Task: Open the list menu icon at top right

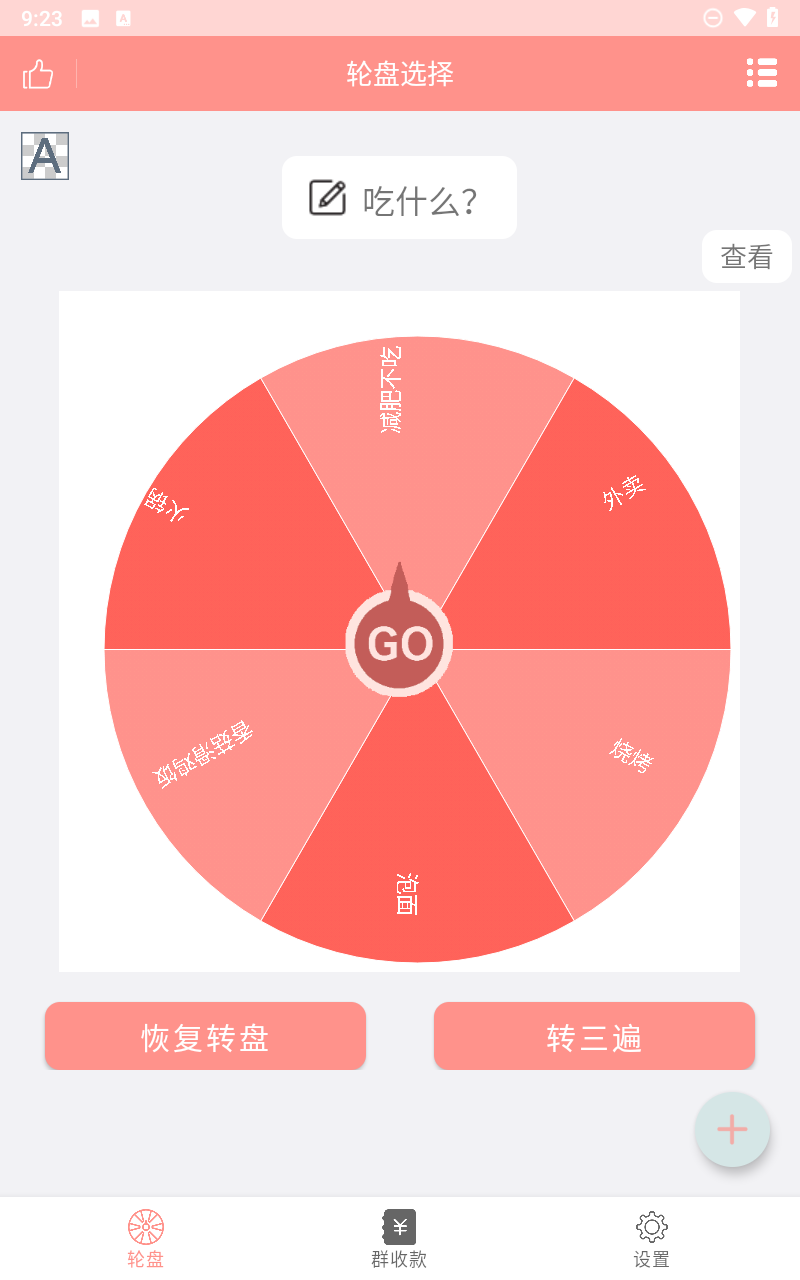Action: [x=762, y=73]
